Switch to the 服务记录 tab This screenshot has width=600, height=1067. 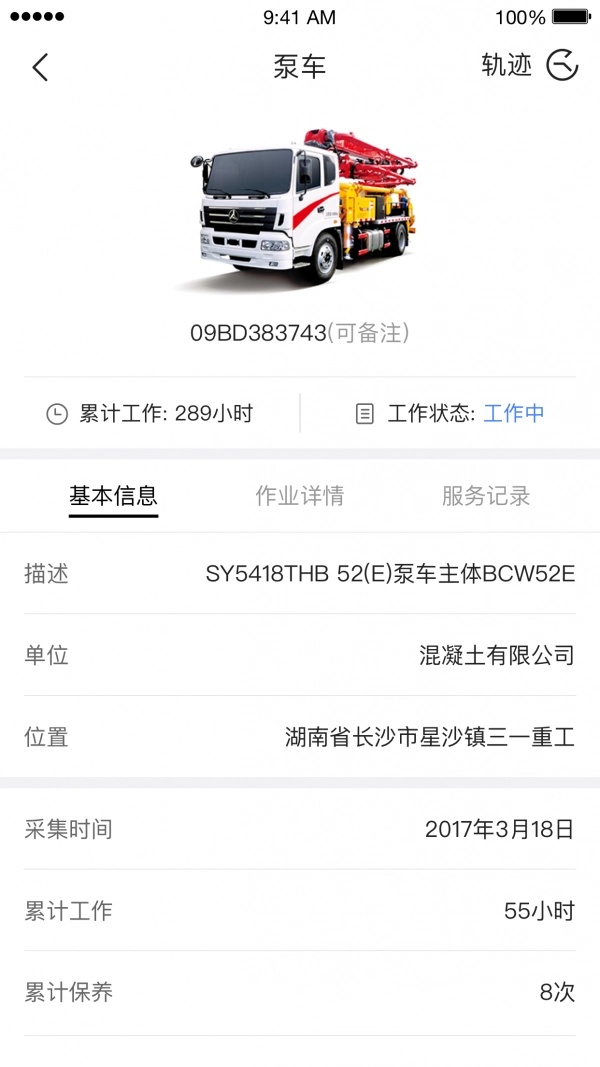point(486,496)
